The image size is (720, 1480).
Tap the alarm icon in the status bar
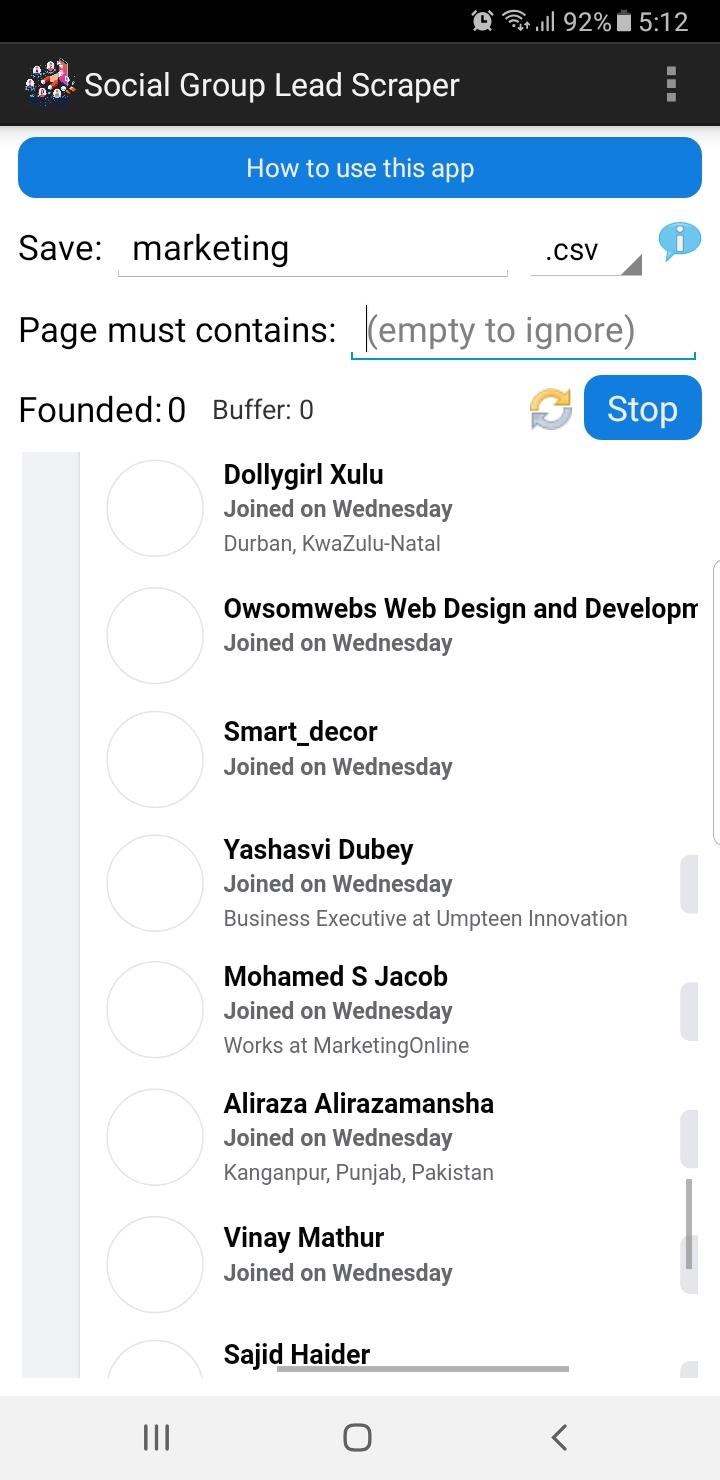pos(481,21)
